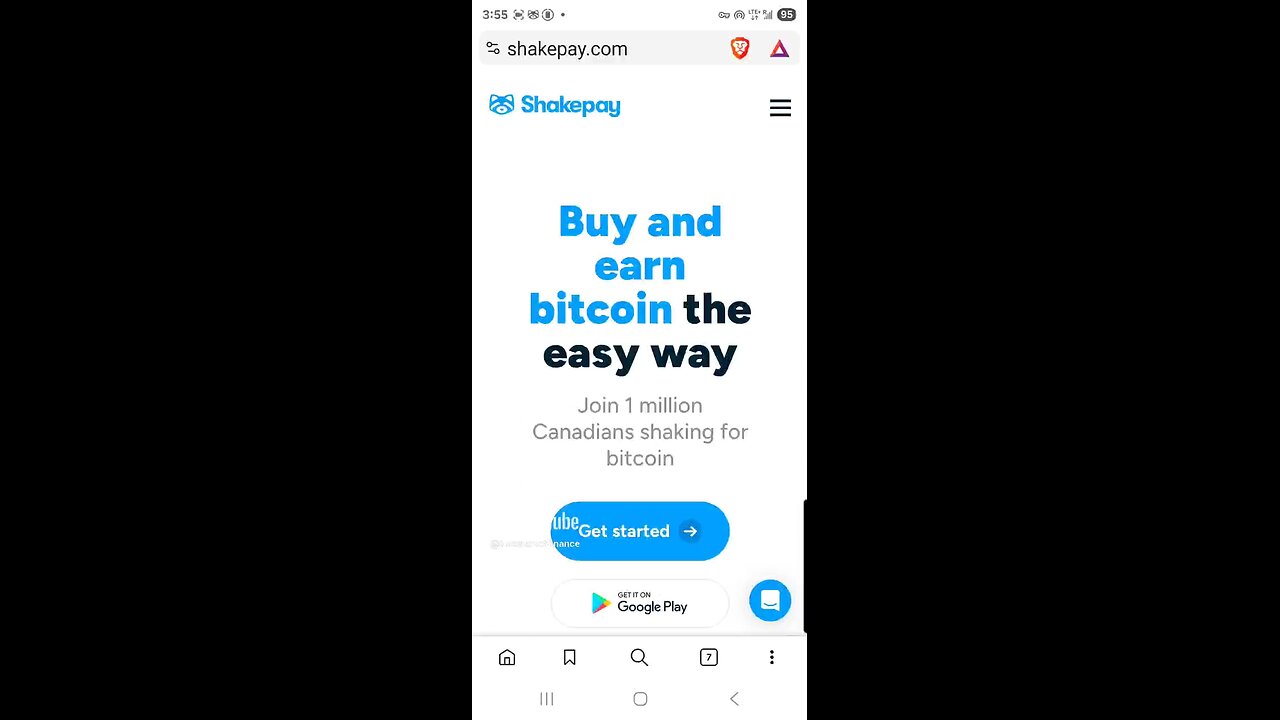
Task: Open Brave Shields lion icon
Action: pyautogui.click(x=740, y=48)
